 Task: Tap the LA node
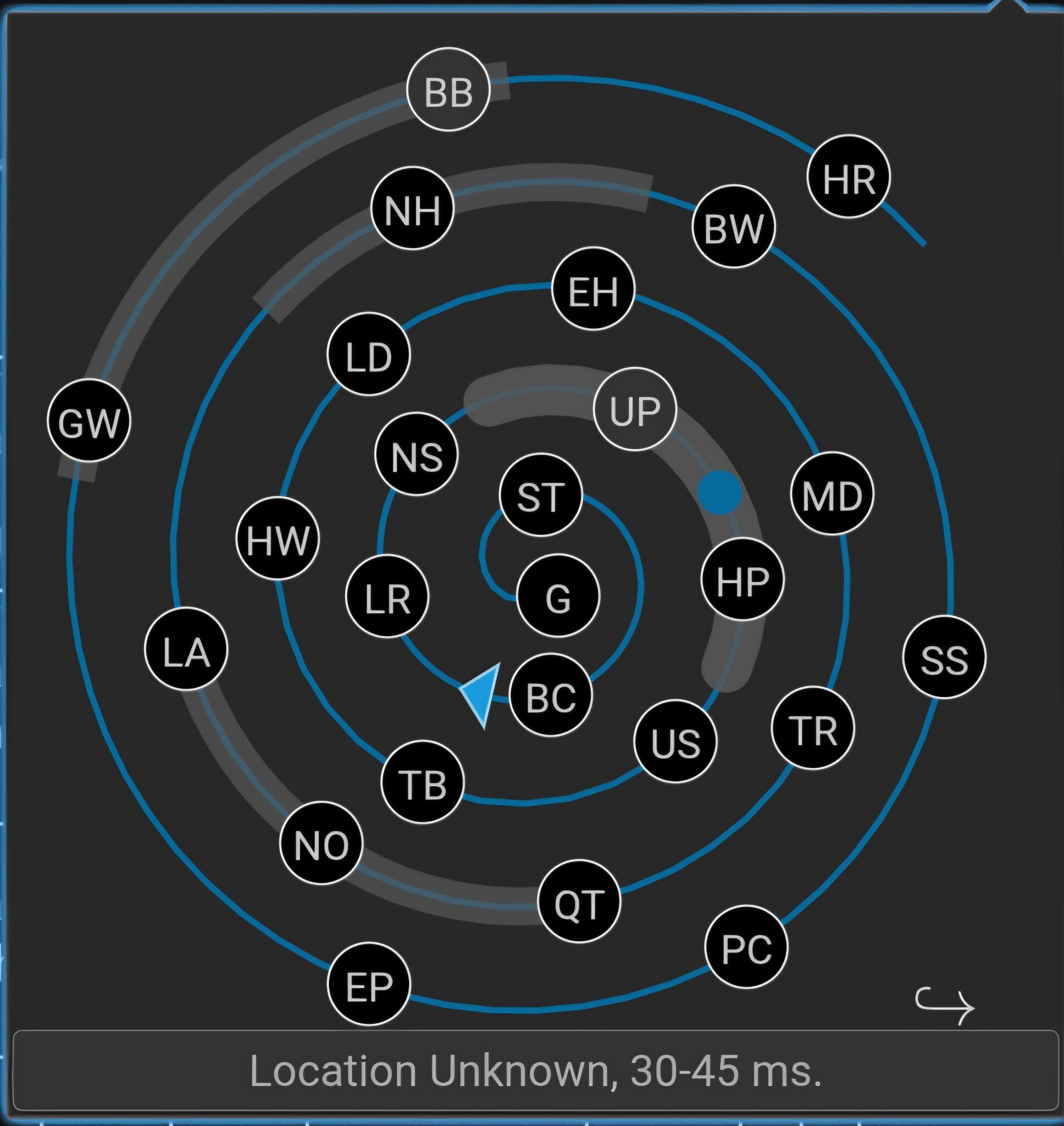(x=186, y=649)
